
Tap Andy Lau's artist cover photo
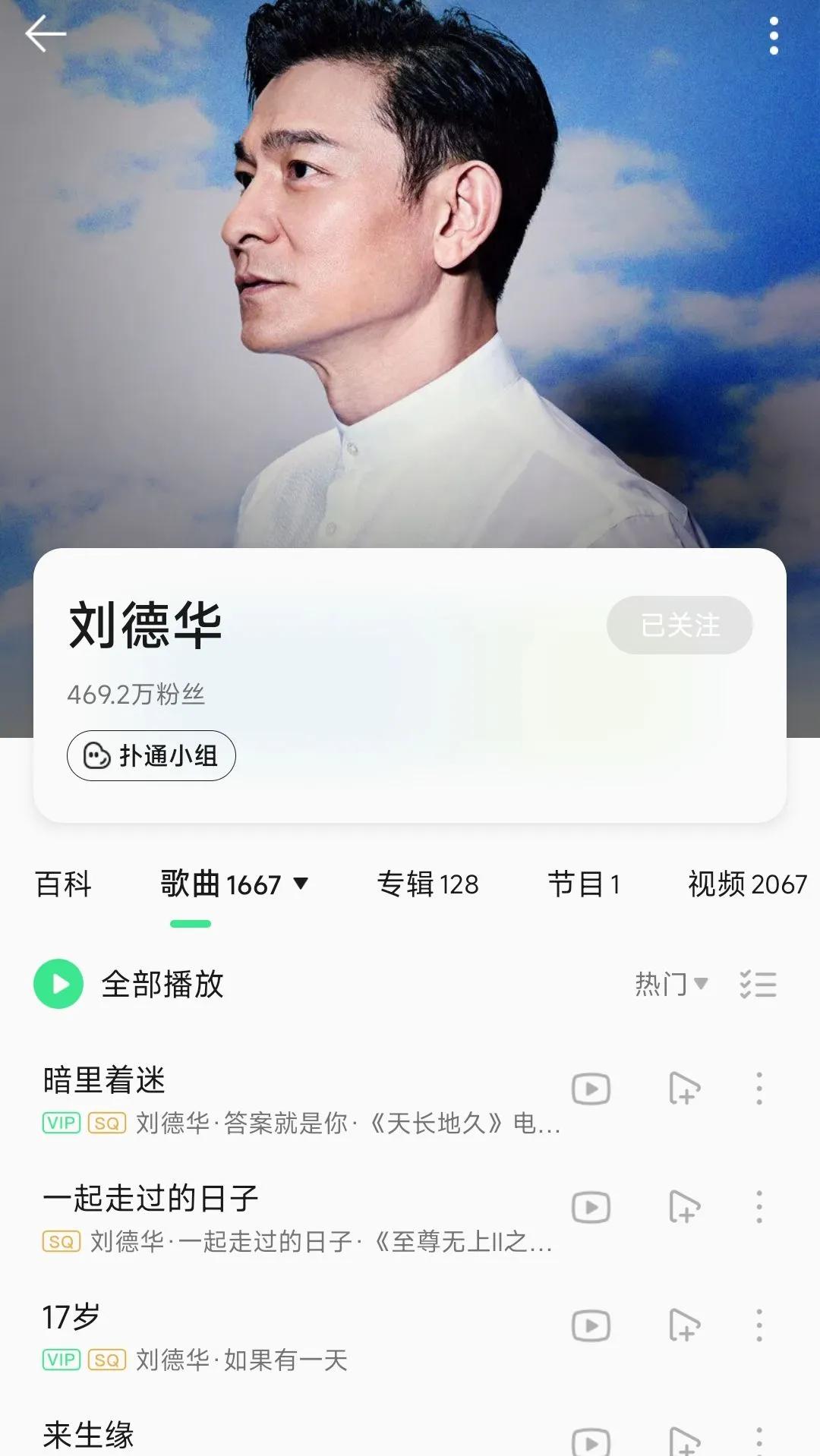(x=410, y=273)
